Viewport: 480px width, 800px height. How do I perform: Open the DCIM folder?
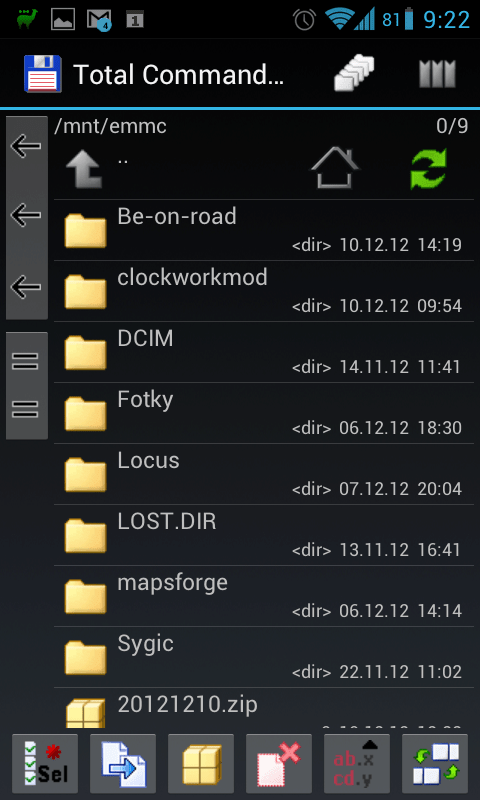(x=264, y=352)
